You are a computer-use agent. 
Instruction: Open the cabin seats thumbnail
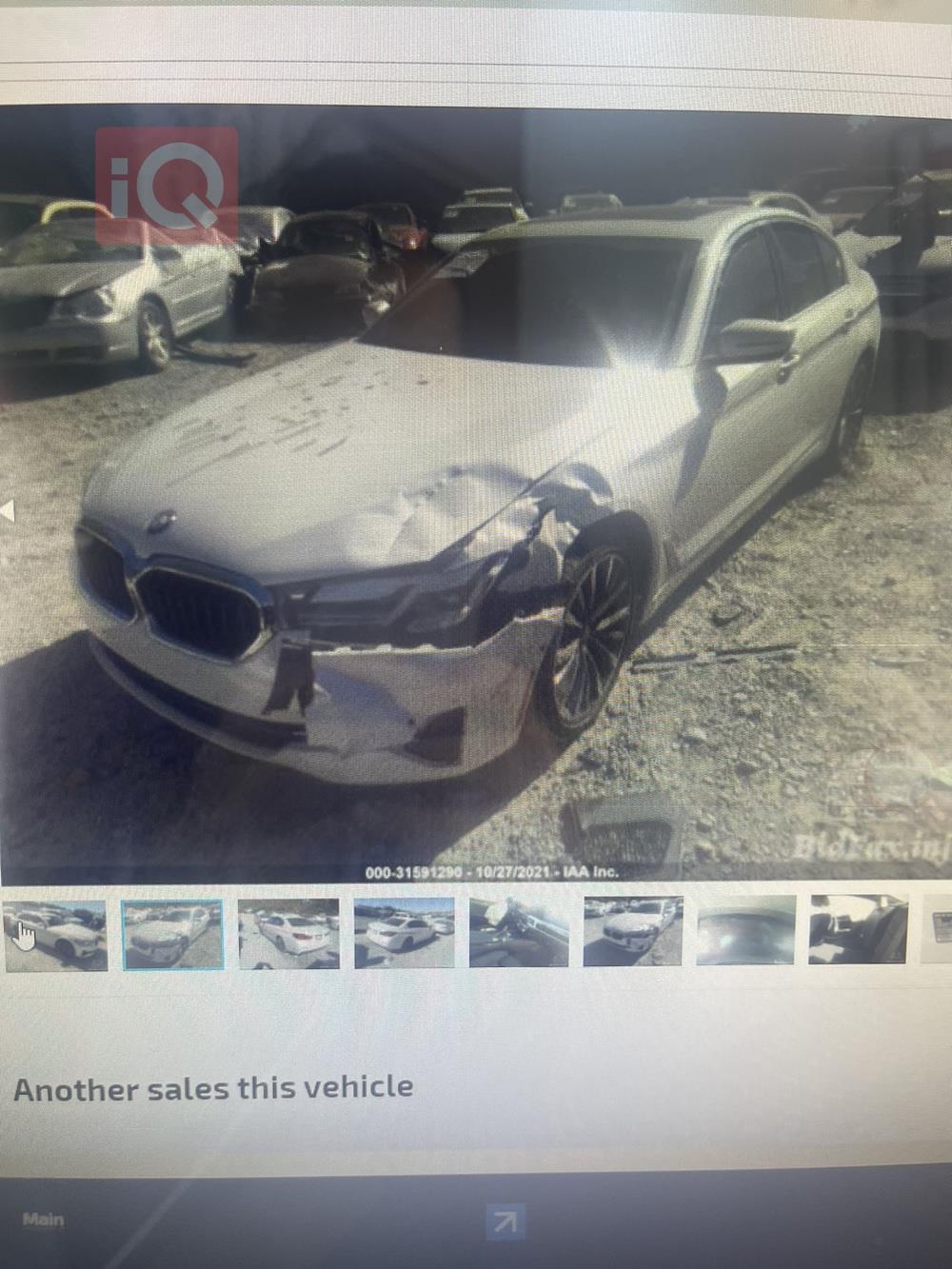[858, 930]
